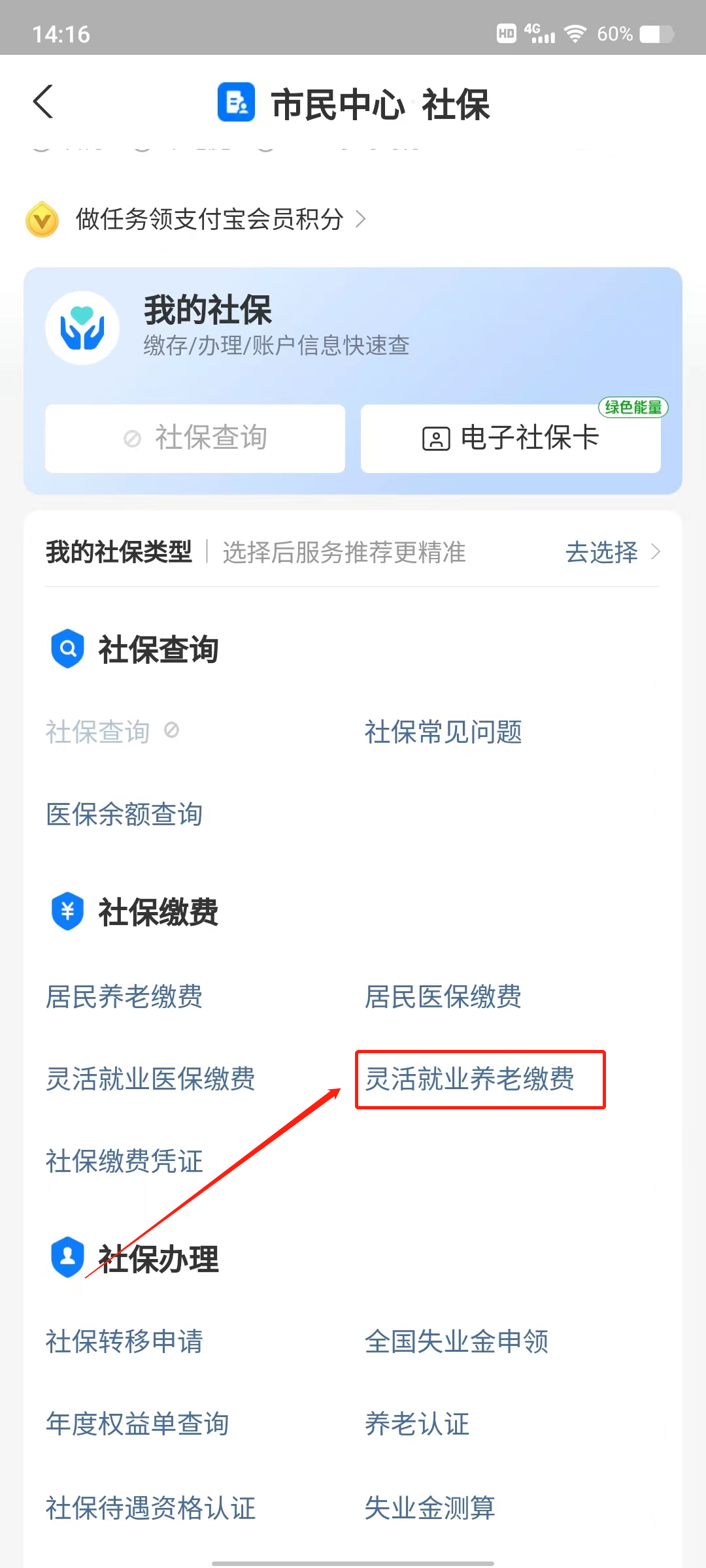Open 失业金测算
This screenshot has height=1568, width=706.
[x=430, y=1508]
